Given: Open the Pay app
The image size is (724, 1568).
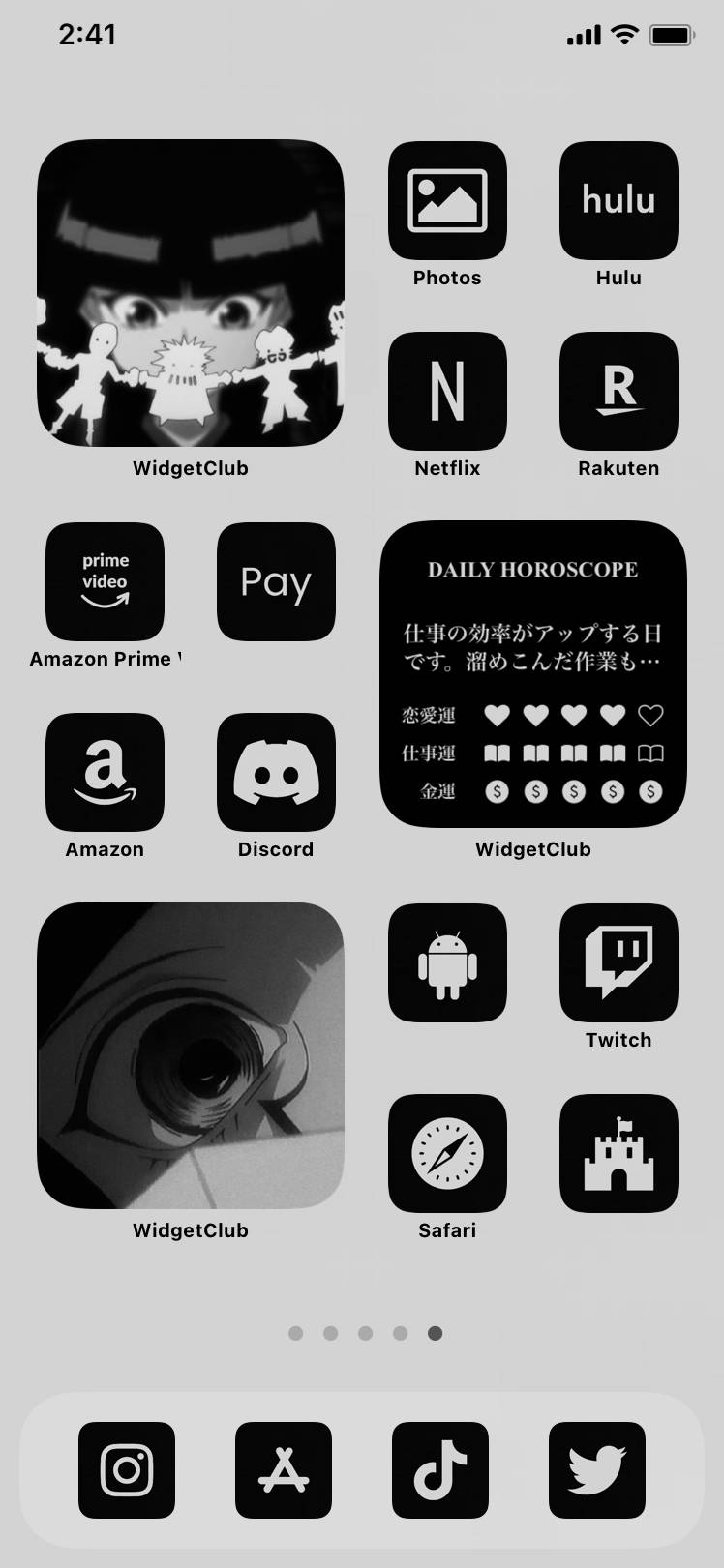Looking at the screenshot, I should click(276, 581).
